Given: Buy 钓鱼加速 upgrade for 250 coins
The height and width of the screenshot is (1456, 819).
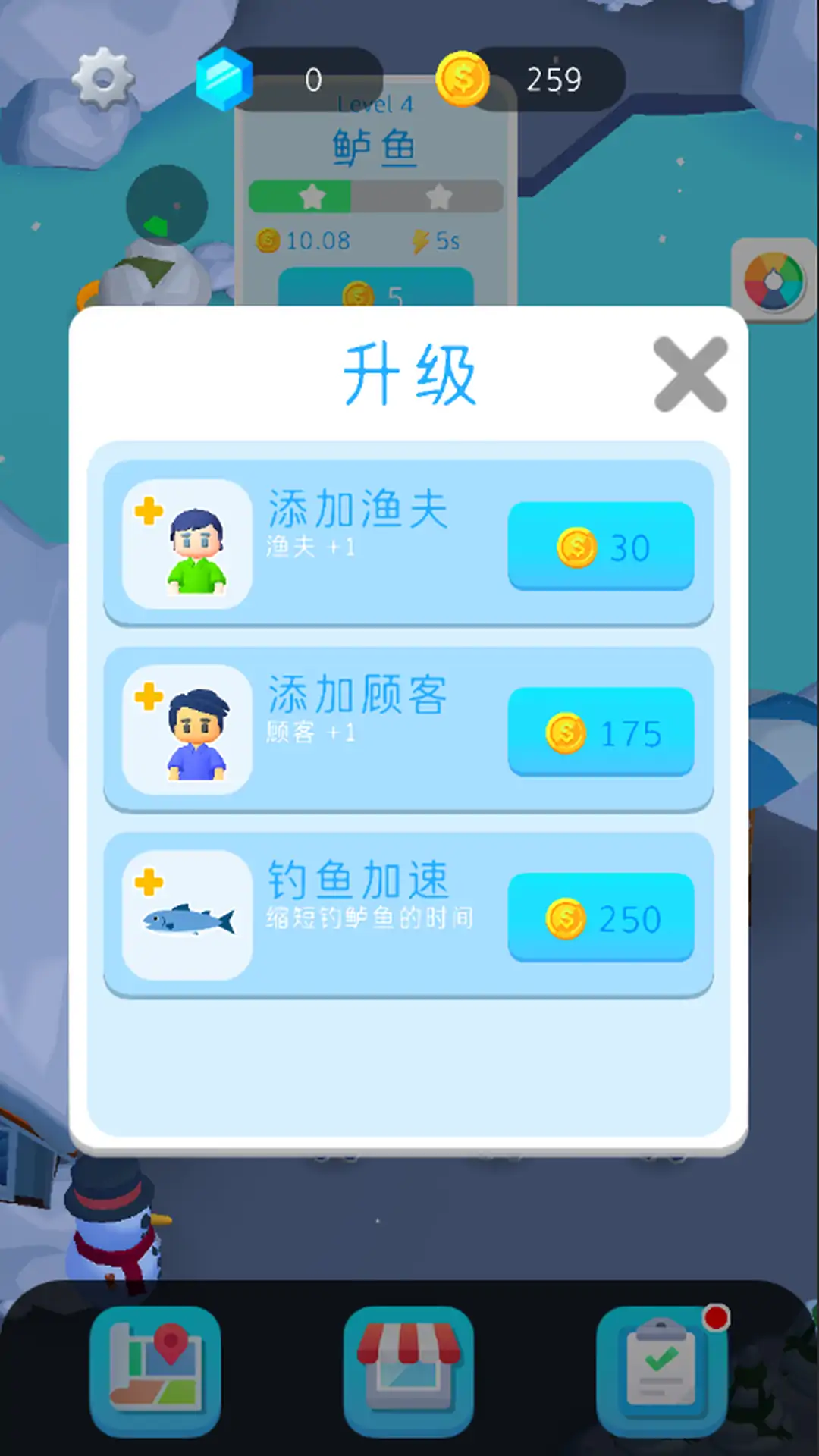Looking at the screenshot, I should pyautogui.click(x=601, y=918).
